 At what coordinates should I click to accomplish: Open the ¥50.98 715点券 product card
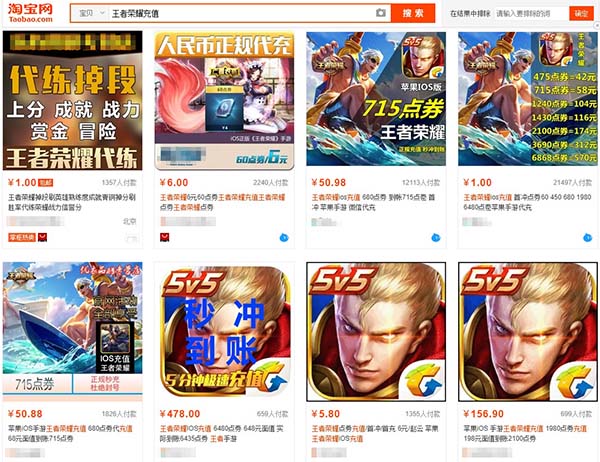coord(374,100)
